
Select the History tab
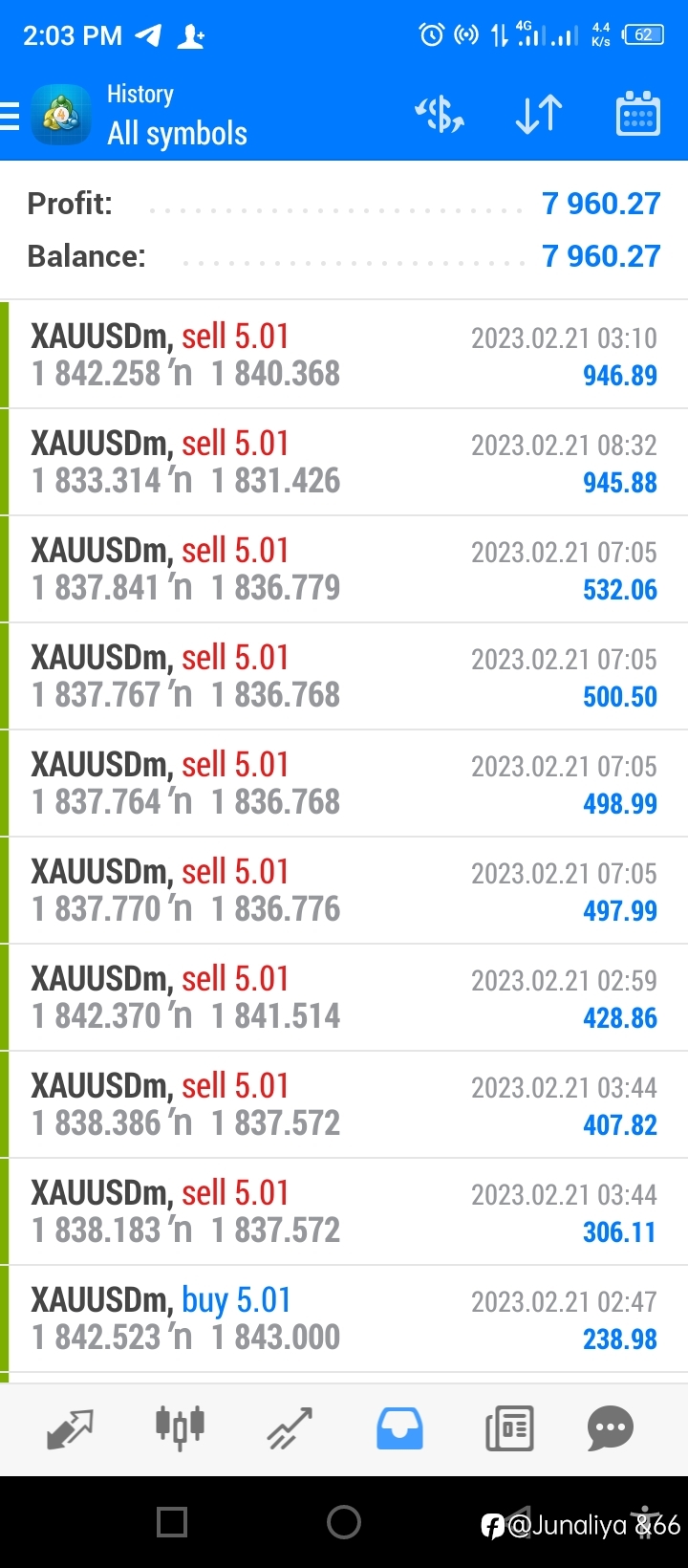coord(399,1428)
